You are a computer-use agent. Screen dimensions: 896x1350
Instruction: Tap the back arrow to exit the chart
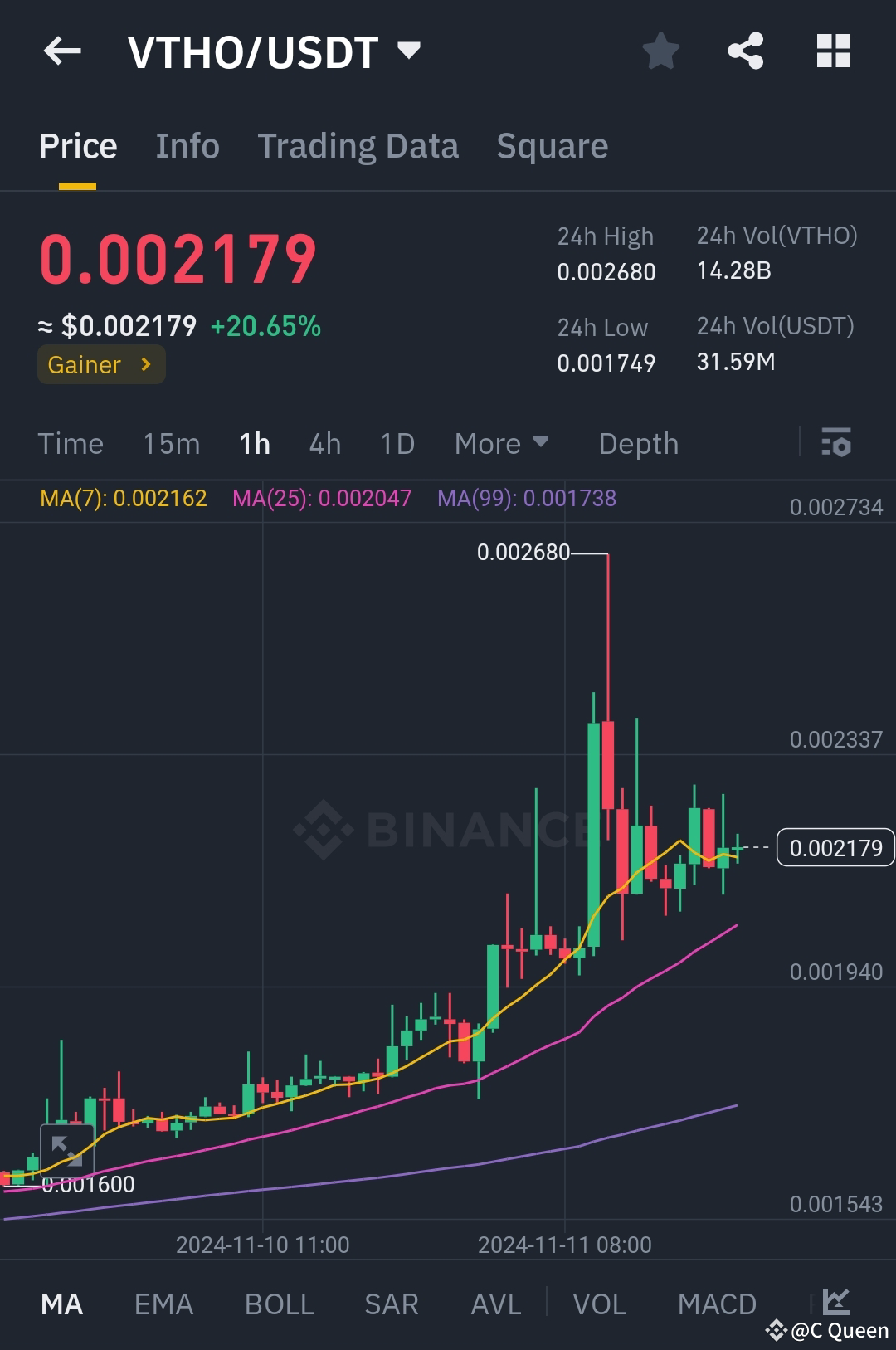(x=62, y=51)
